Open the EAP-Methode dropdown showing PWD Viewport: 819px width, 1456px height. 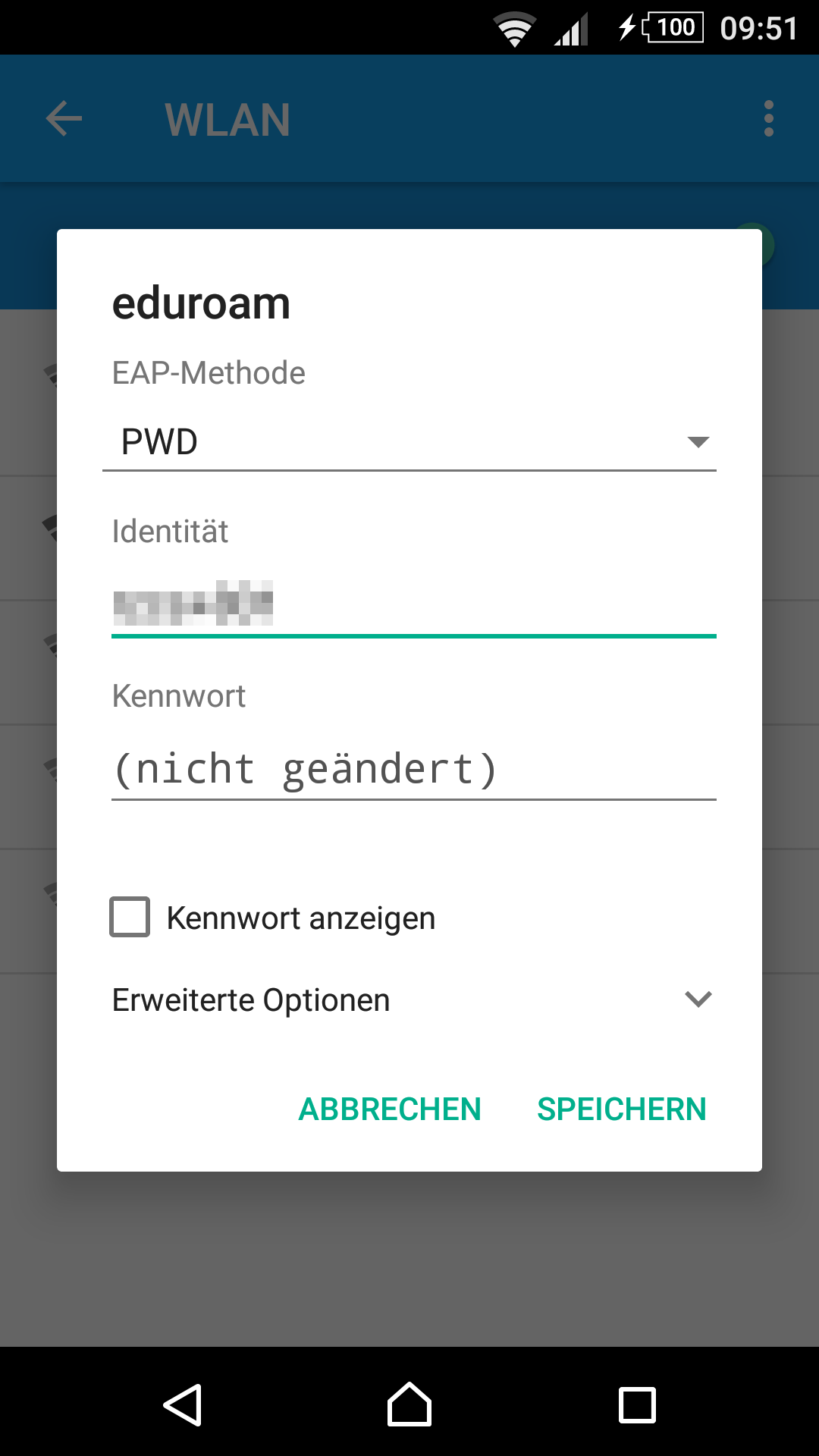pos(409,441)
